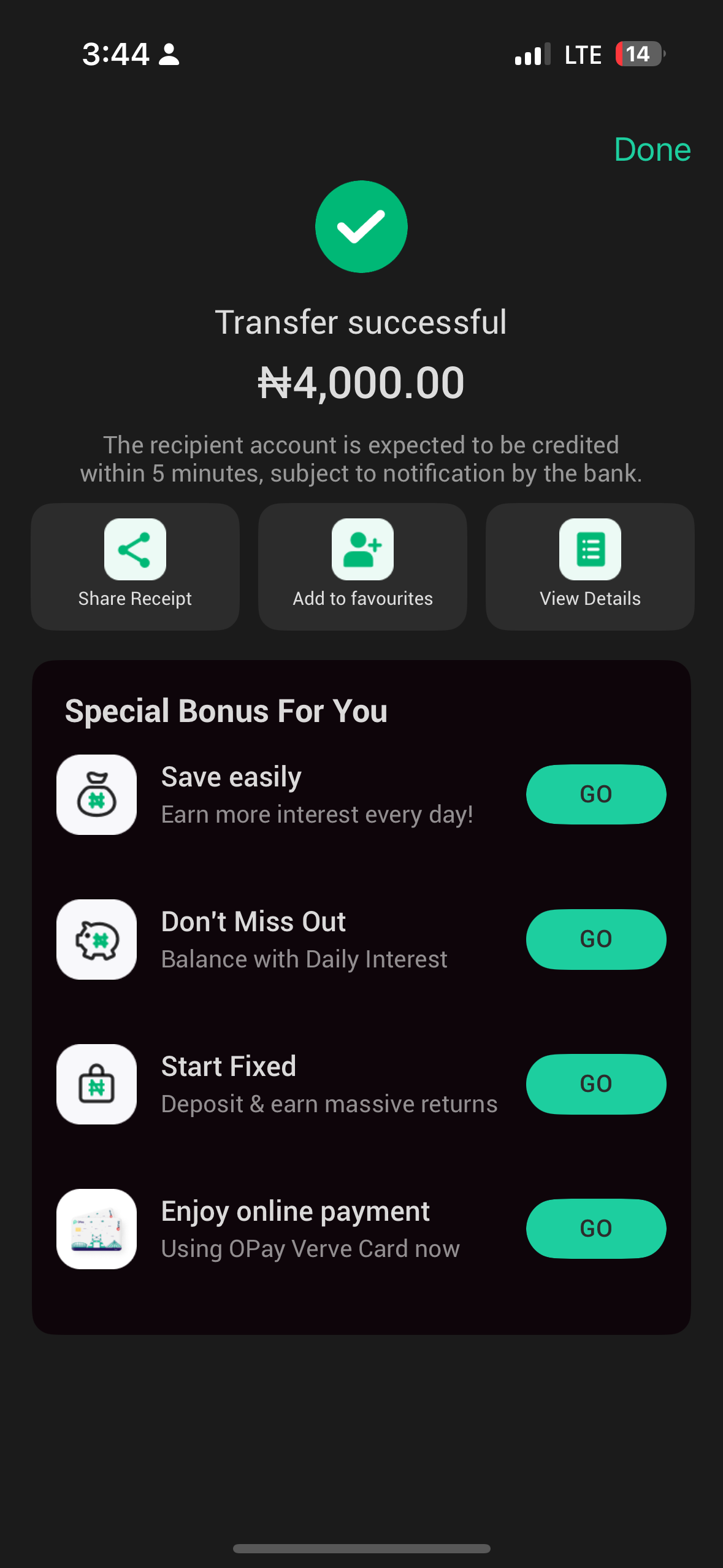Add recipient to favourites
The width and height of the screenshot is (723, 1568).
(362, 566)
